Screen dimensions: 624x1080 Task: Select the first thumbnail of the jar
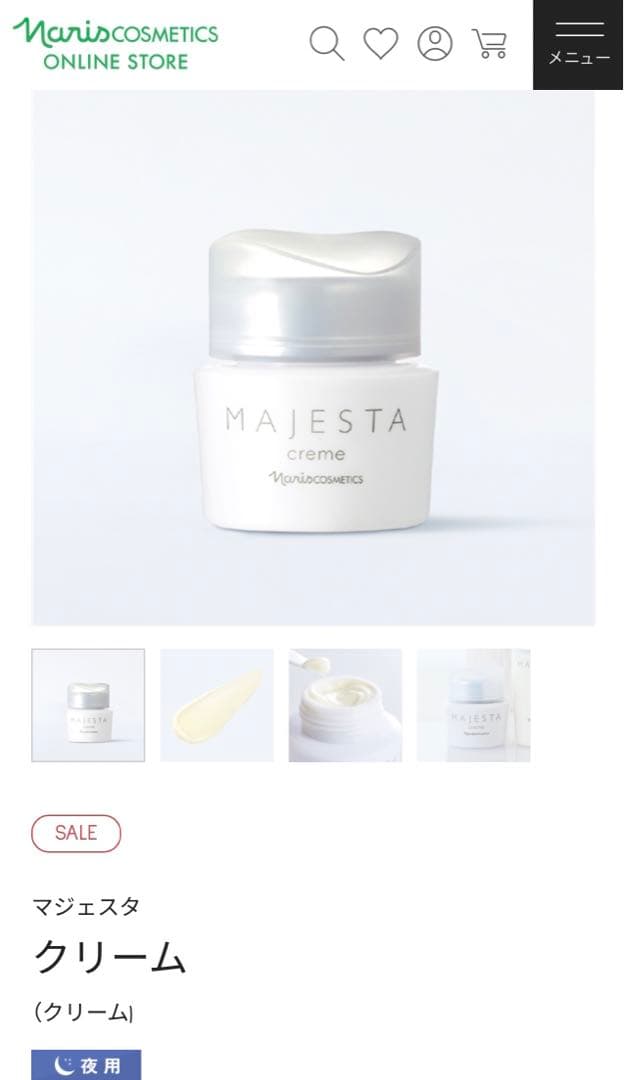tap(88, 705)
